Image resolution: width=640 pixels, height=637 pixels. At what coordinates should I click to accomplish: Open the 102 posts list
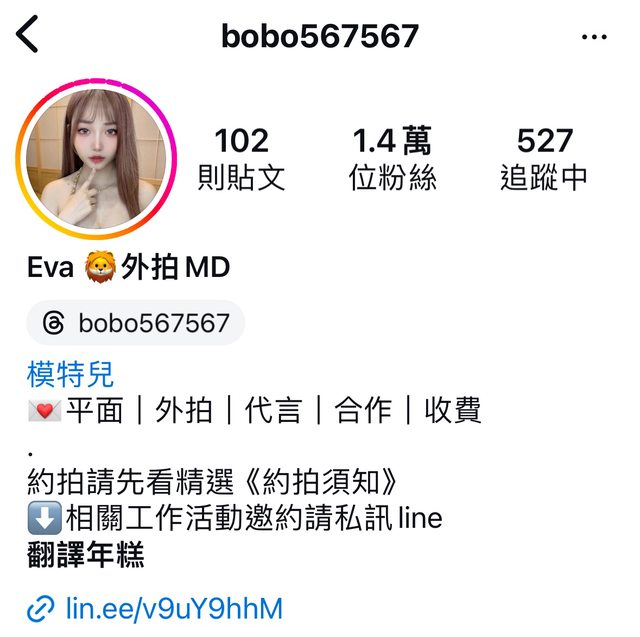click(241, 159)
